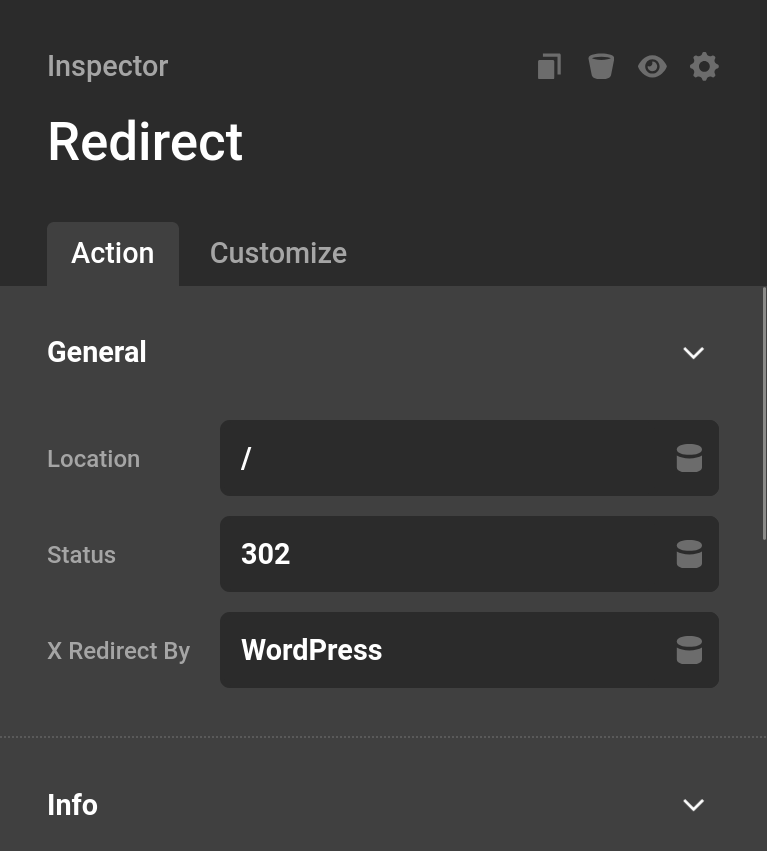Viewport: 767px width, 851px height.
Task: Open the settings gear in the Inspector
Action: coord(704,66)
